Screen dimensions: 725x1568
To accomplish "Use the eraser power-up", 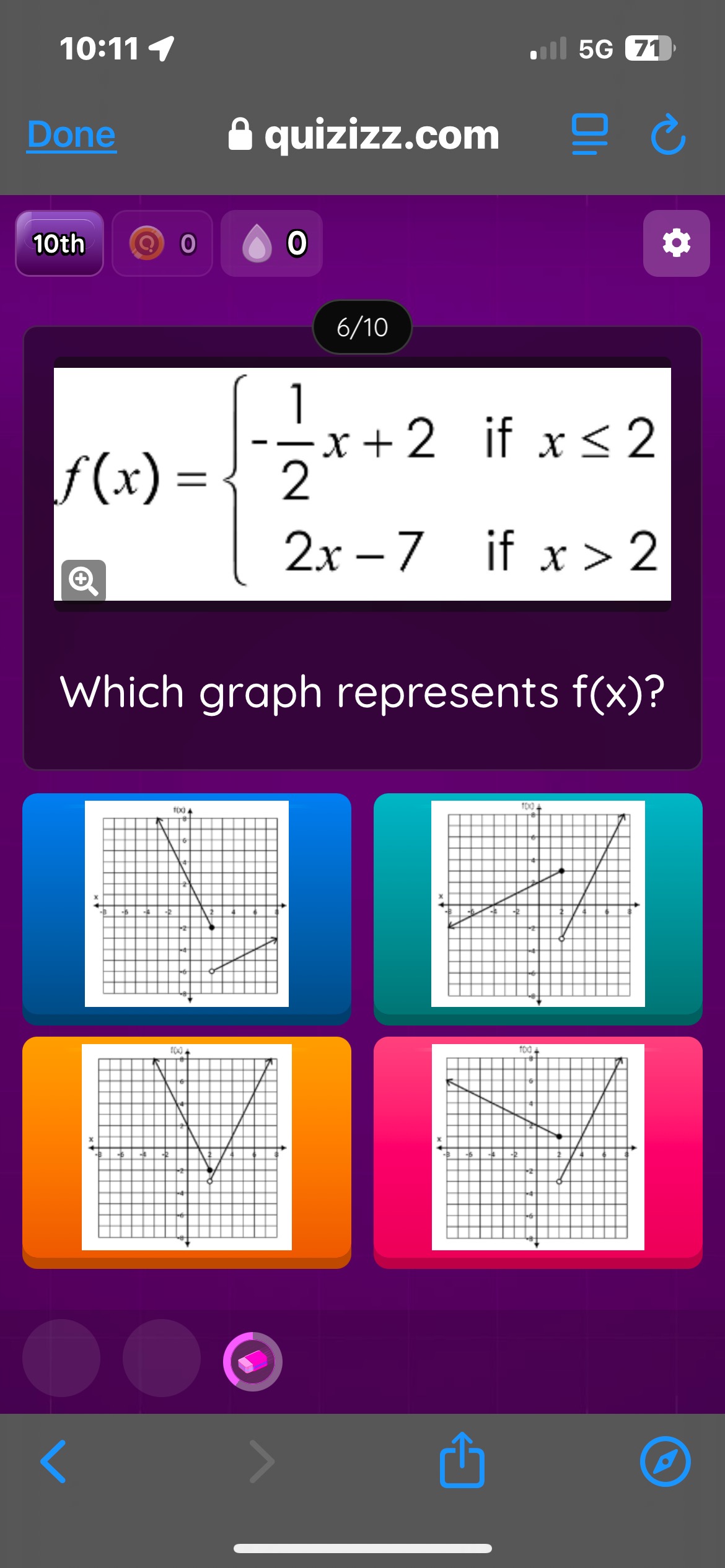I will pyautogui.click(x=252, y=1361).
